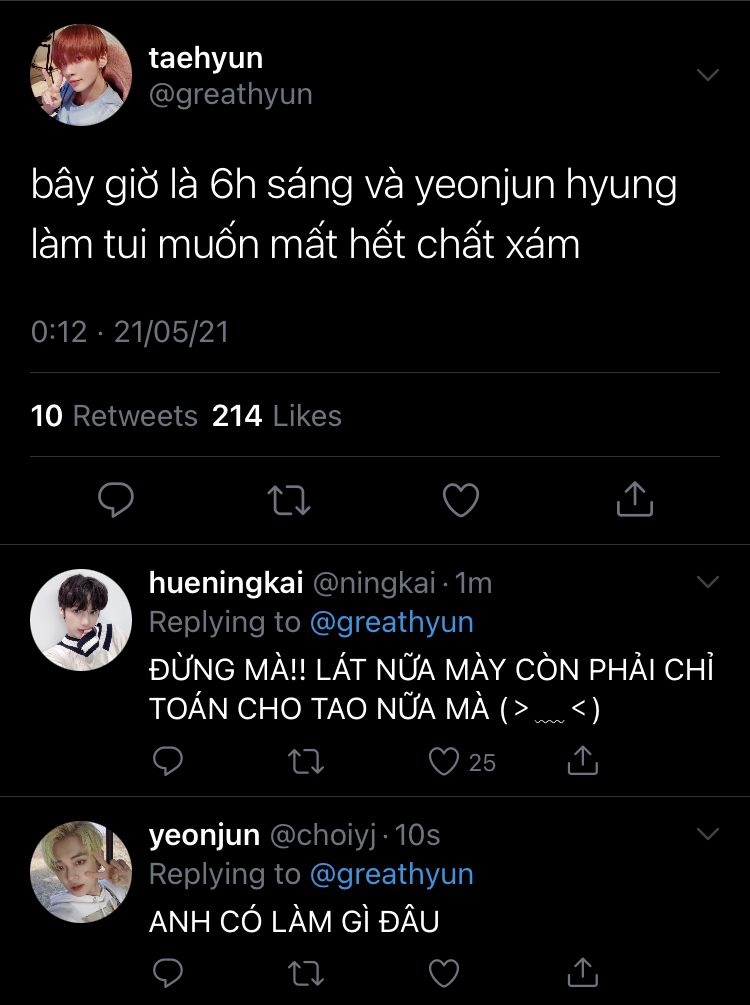Viewport: 750px width, 1005px height.
Task: Like yeonjun's reply
Action: 444,972
